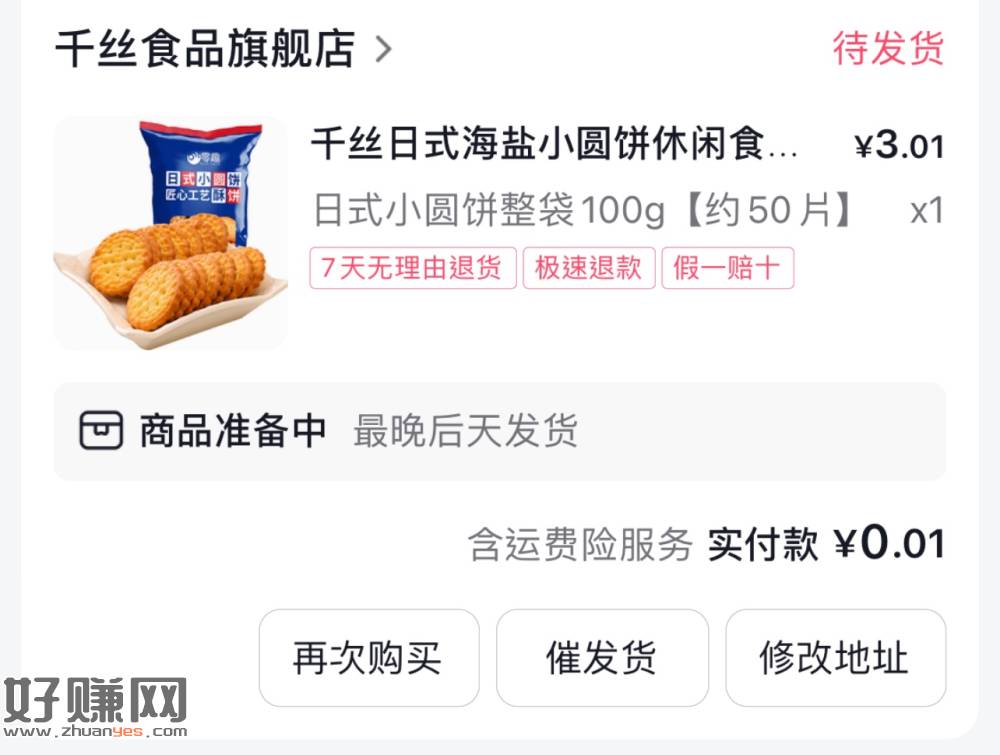Tap 再次购买 to buy again

pos(368,658)
